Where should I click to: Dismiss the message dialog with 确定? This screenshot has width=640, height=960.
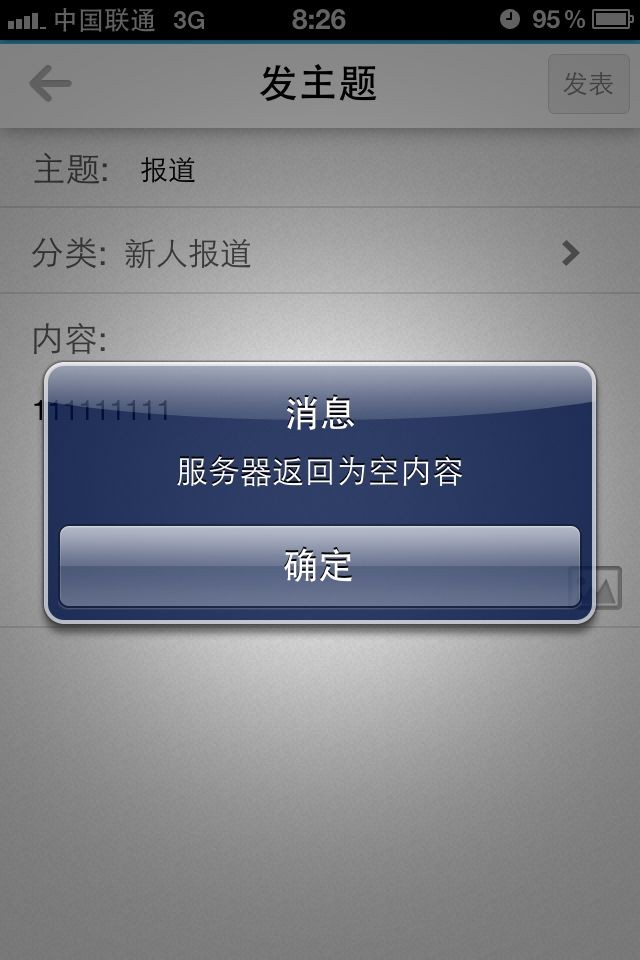point(319,566)
